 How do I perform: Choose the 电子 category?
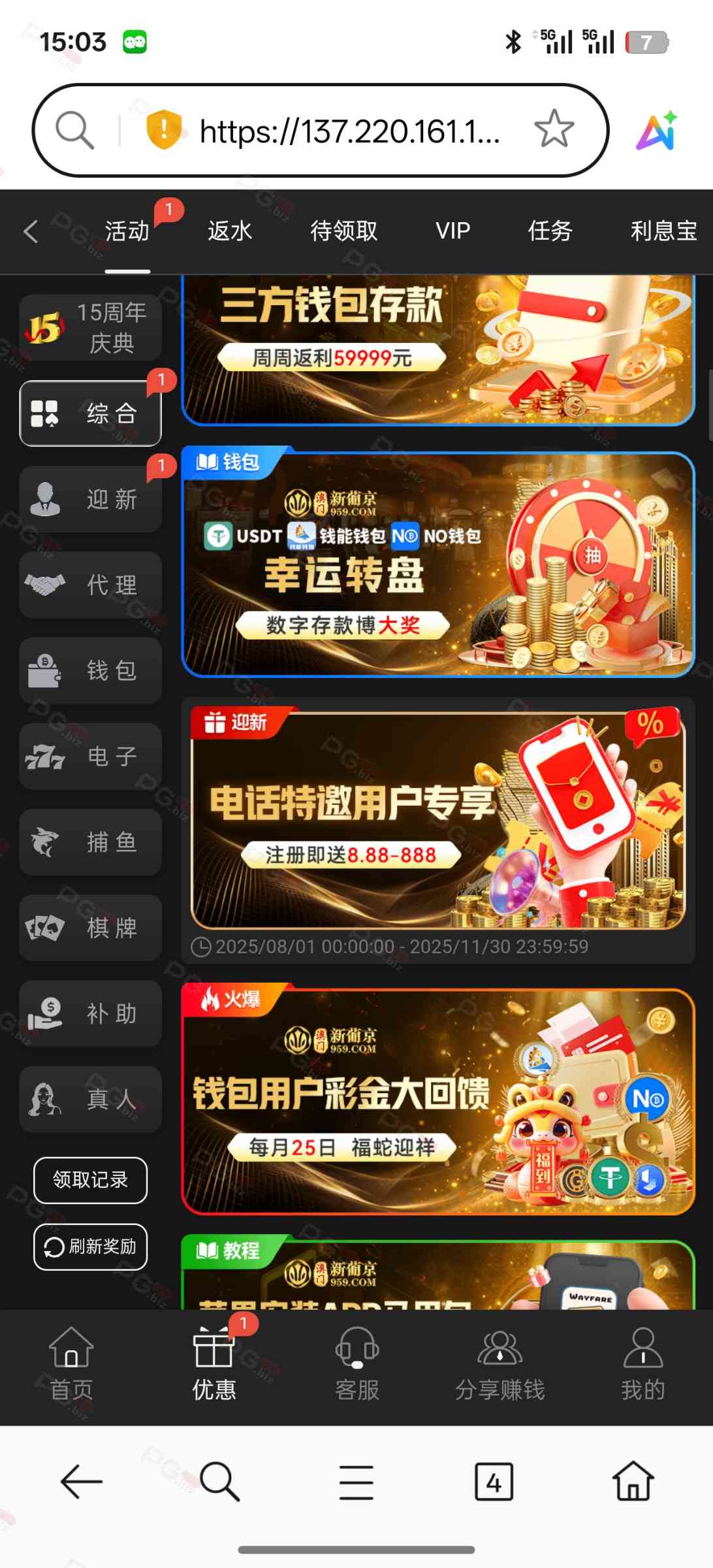[x=91, y=757]
